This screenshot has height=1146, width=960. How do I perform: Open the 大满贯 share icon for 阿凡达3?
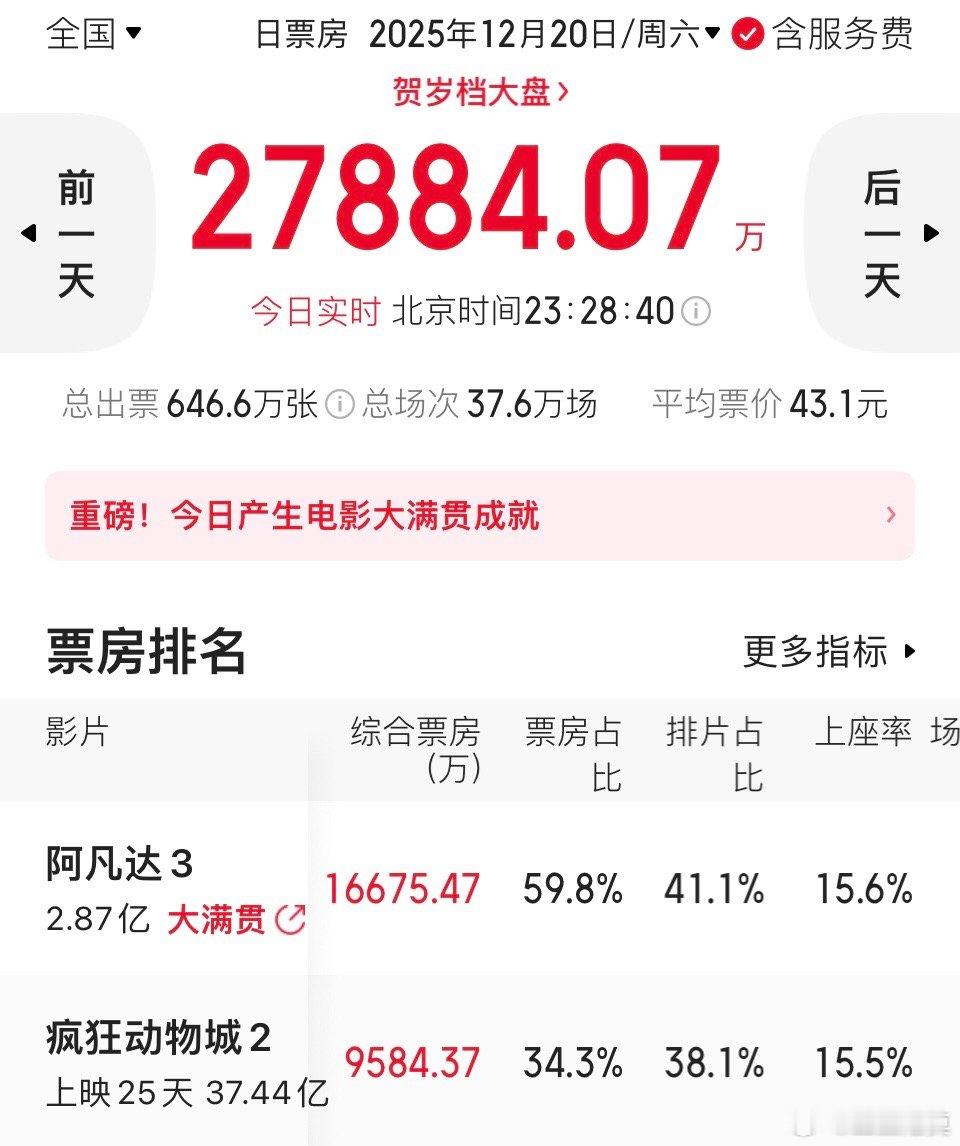tap(293, 919)
